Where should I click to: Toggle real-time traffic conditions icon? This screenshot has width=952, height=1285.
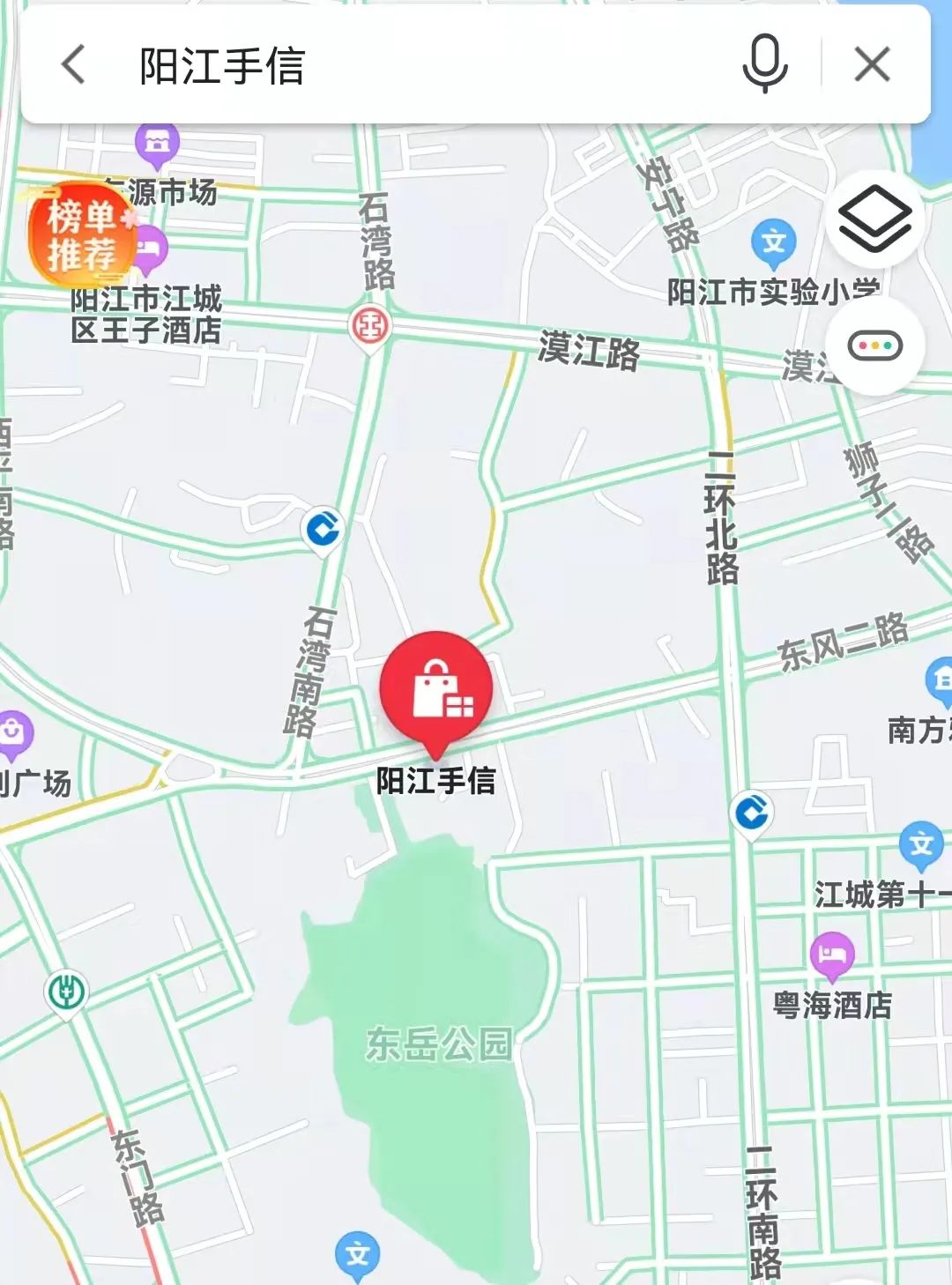tap(873, 346)
